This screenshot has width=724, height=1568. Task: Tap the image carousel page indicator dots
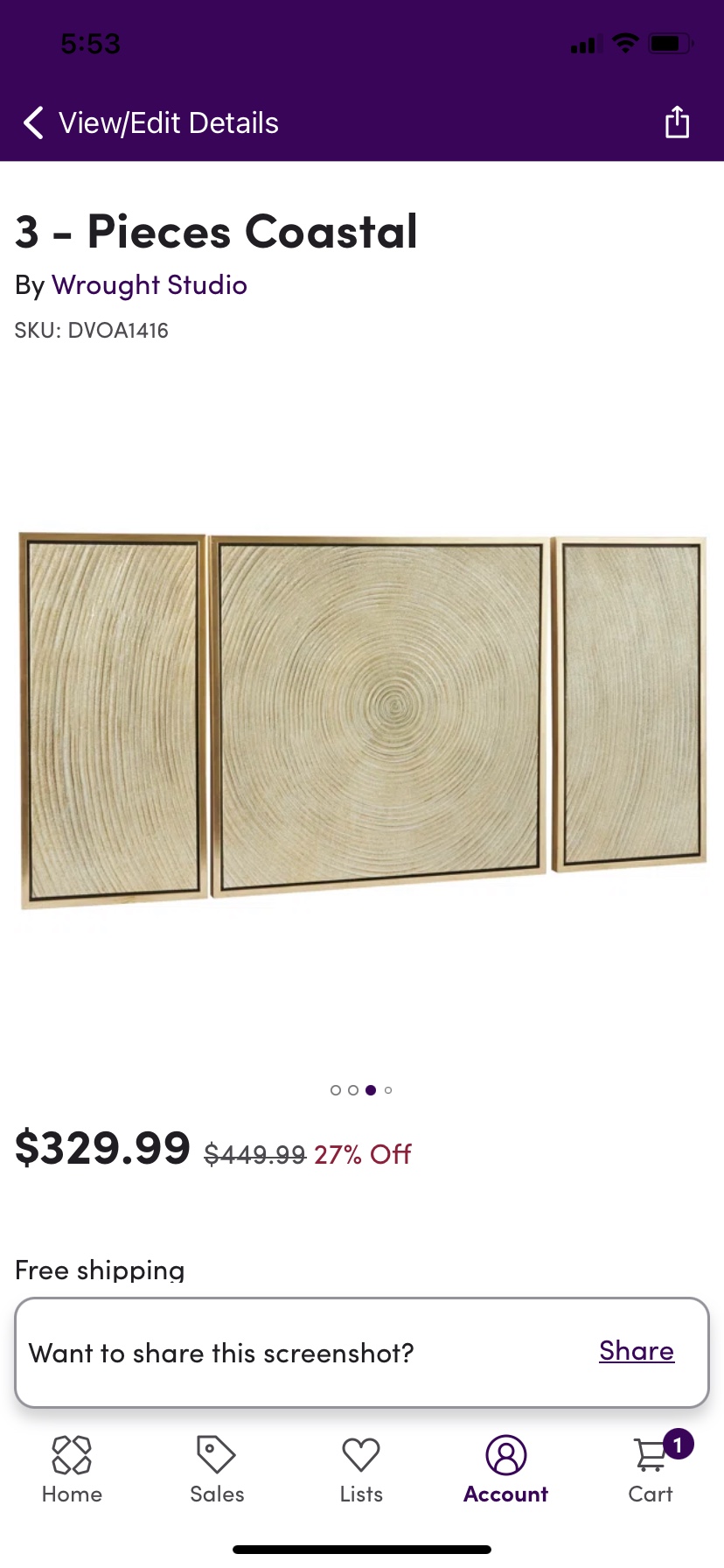(x=361, y=1090)
